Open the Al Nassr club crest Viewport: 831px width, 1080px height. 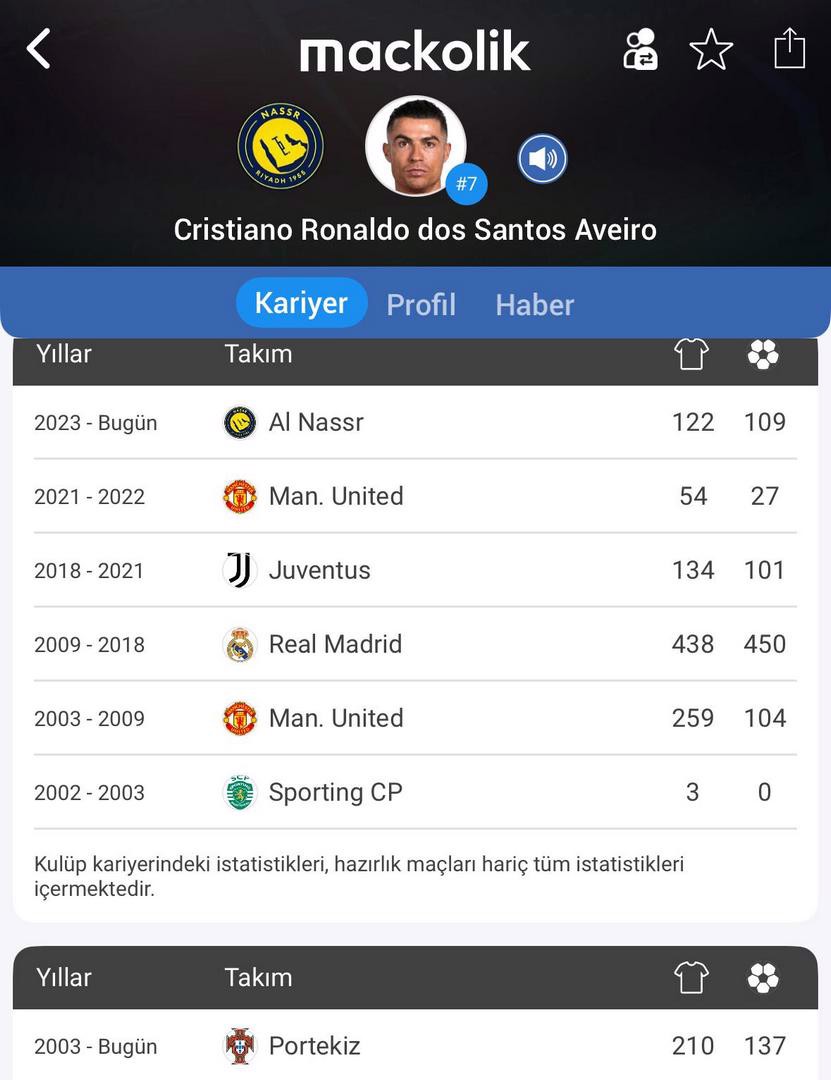(x=280, y=146)
